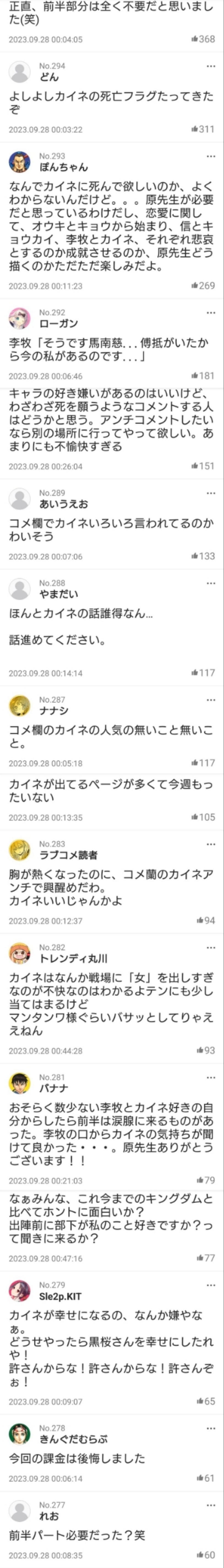
Task: Open more options on あいうえお's comment No.289
Action: coord(210,493)
